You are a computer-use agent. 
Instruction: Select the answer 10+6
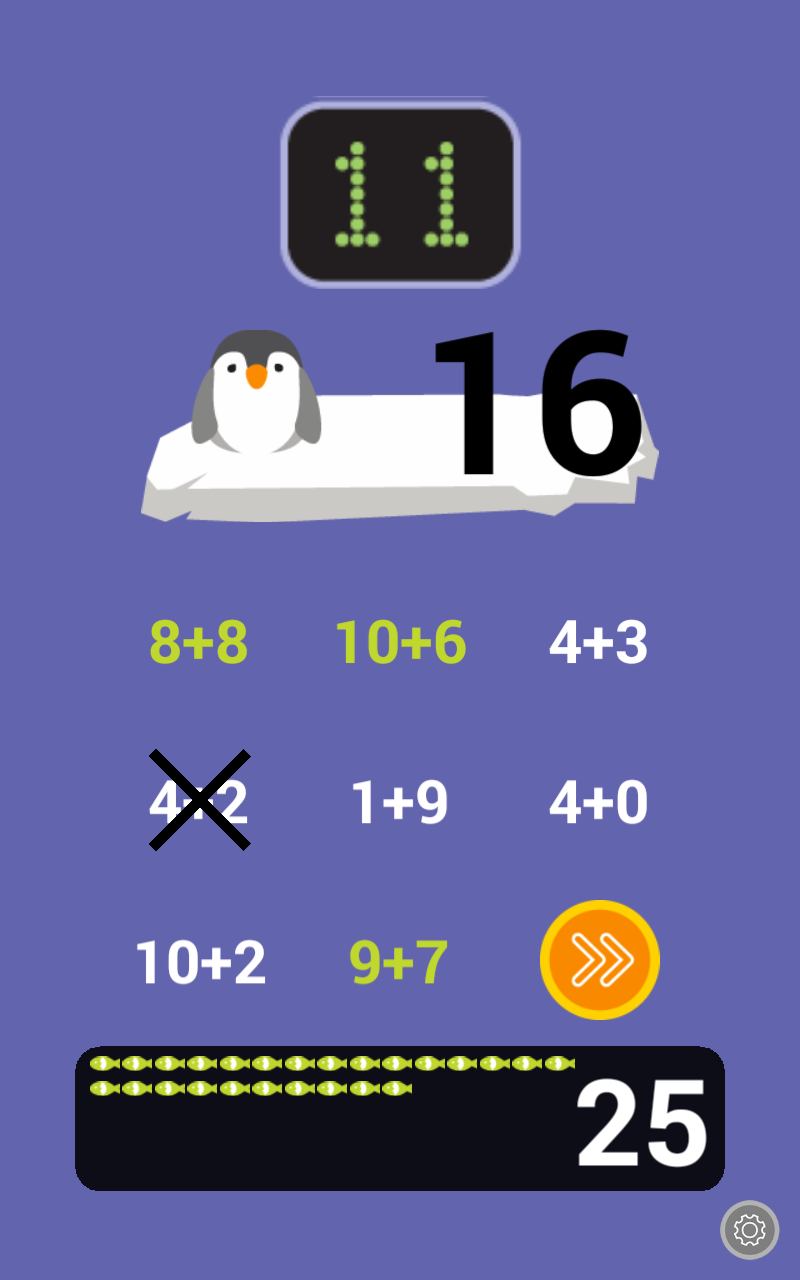pos(400,641)
